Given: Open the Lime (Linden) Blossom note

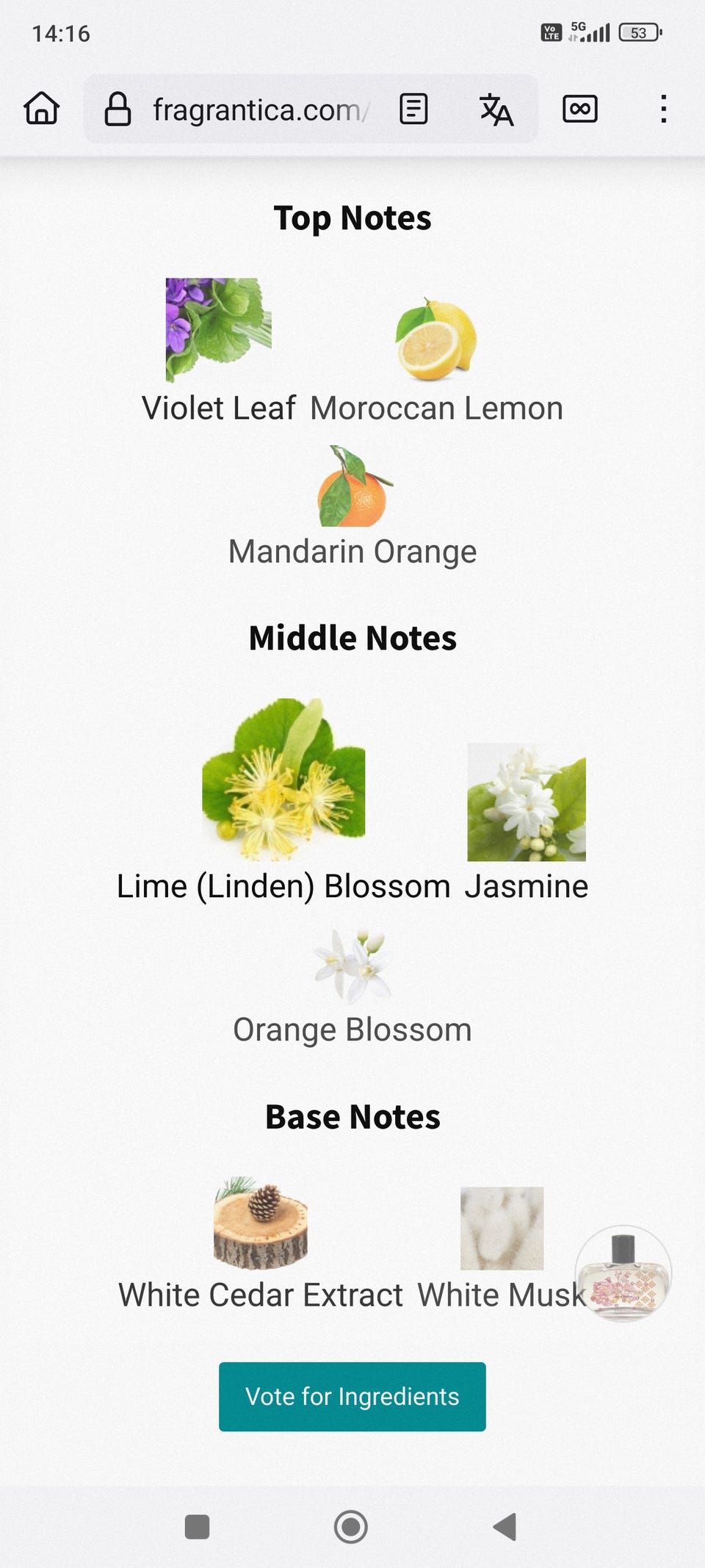Looking at the screenshot, I should point(283,801).
